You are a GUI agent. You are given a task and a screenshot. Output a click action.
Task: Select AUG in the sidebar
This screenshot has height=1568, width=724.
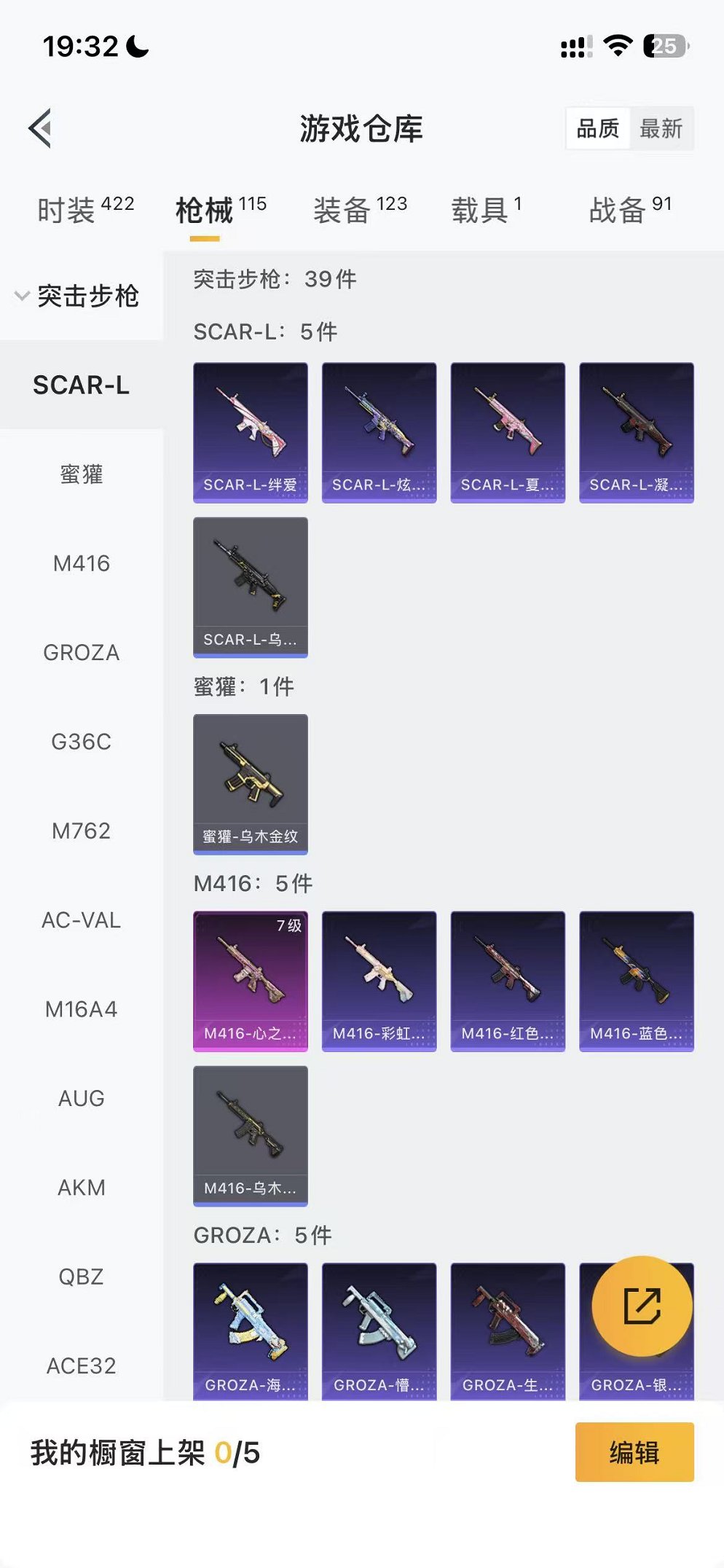click(81, 1098)
